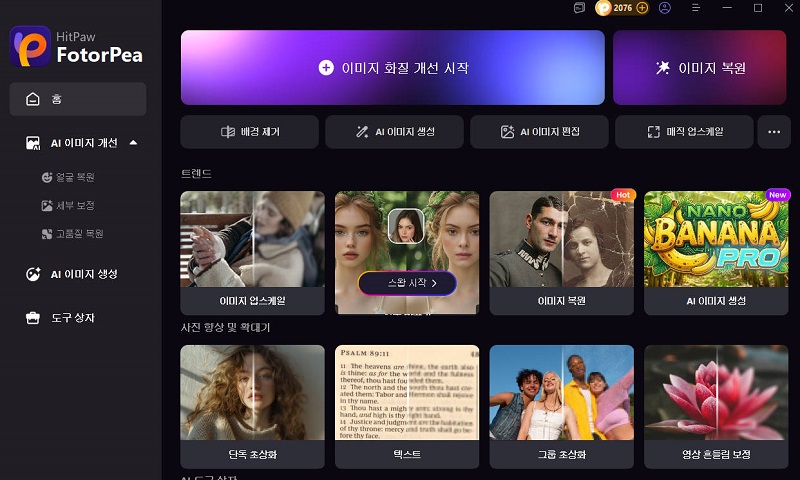Start 이미지 화질 개선 시작 banner
Image resolution: width=800 pixels, height=480 pixels.
pyautogui.click(x=393, y=68)
